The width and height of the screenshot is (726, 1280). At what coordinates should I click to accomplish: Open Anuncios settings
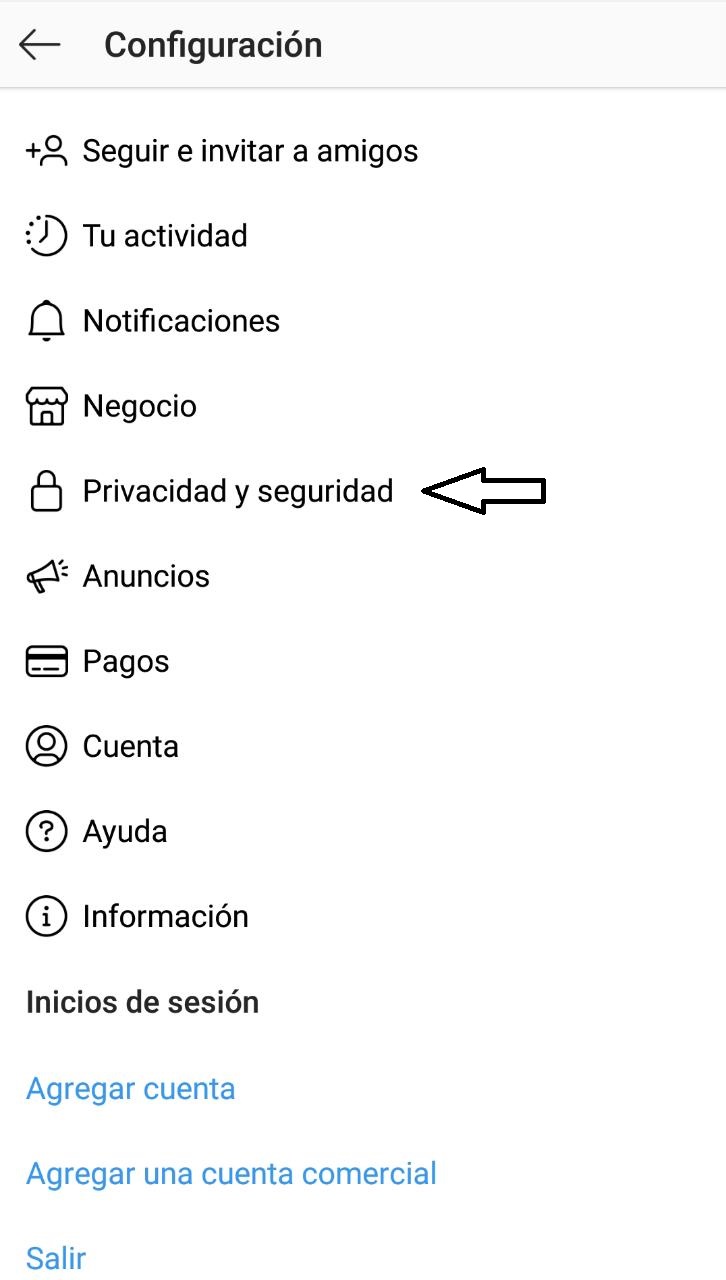[x=146, y=577]
